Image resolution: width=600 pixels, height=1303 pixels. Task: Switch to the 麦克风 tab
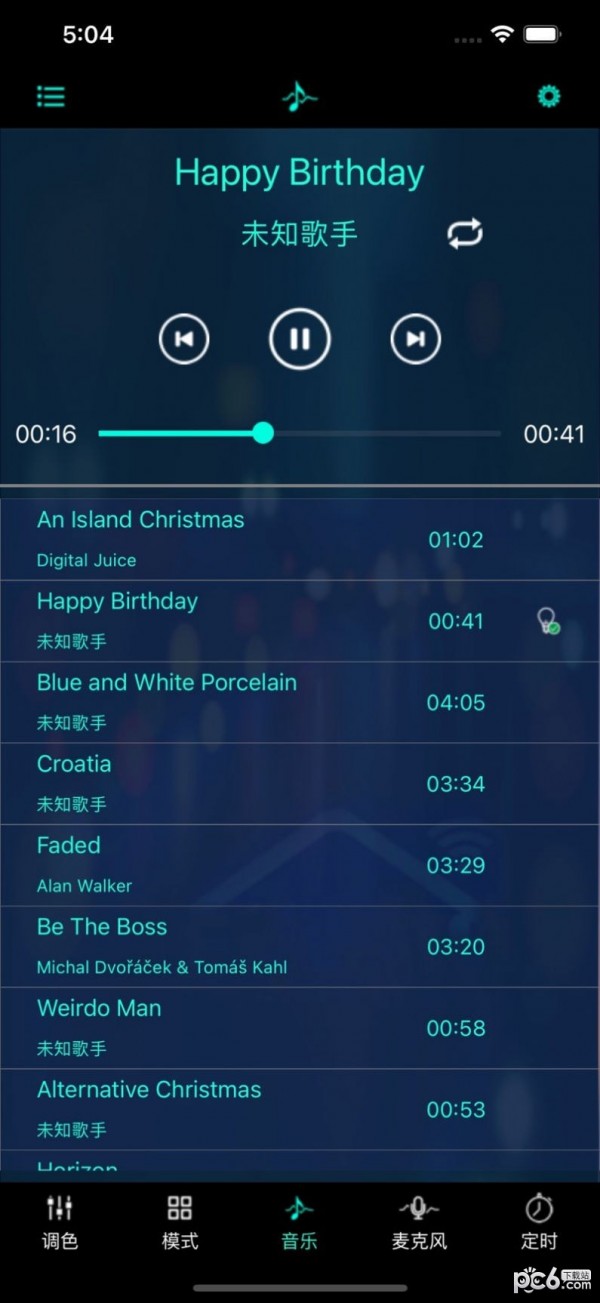pos(419,1222)
